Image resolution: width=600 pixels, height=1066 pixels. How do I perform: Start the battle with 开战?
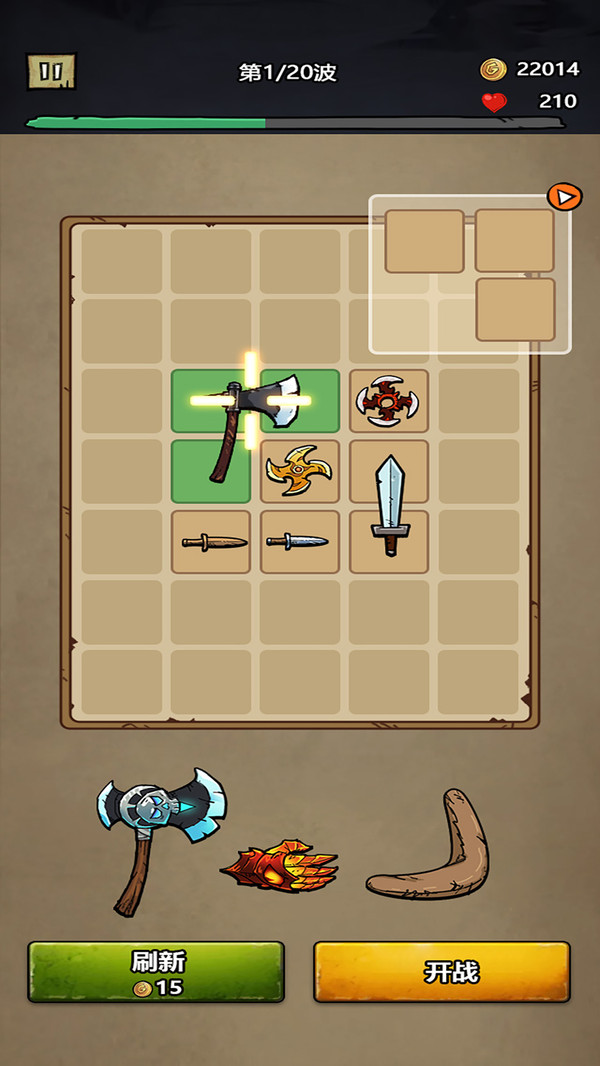point(442,971)
